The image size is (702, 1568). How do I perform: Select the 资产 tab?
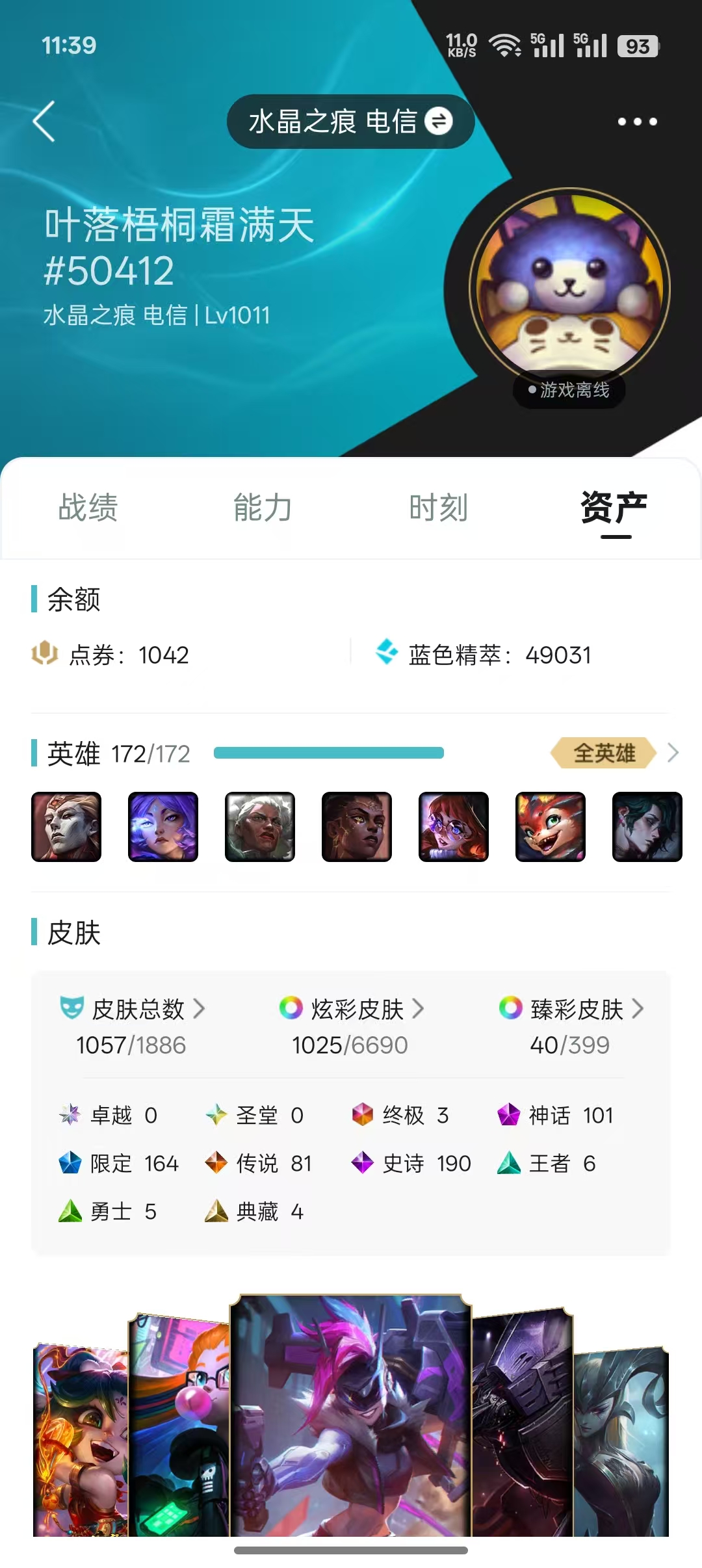[614, 507]
